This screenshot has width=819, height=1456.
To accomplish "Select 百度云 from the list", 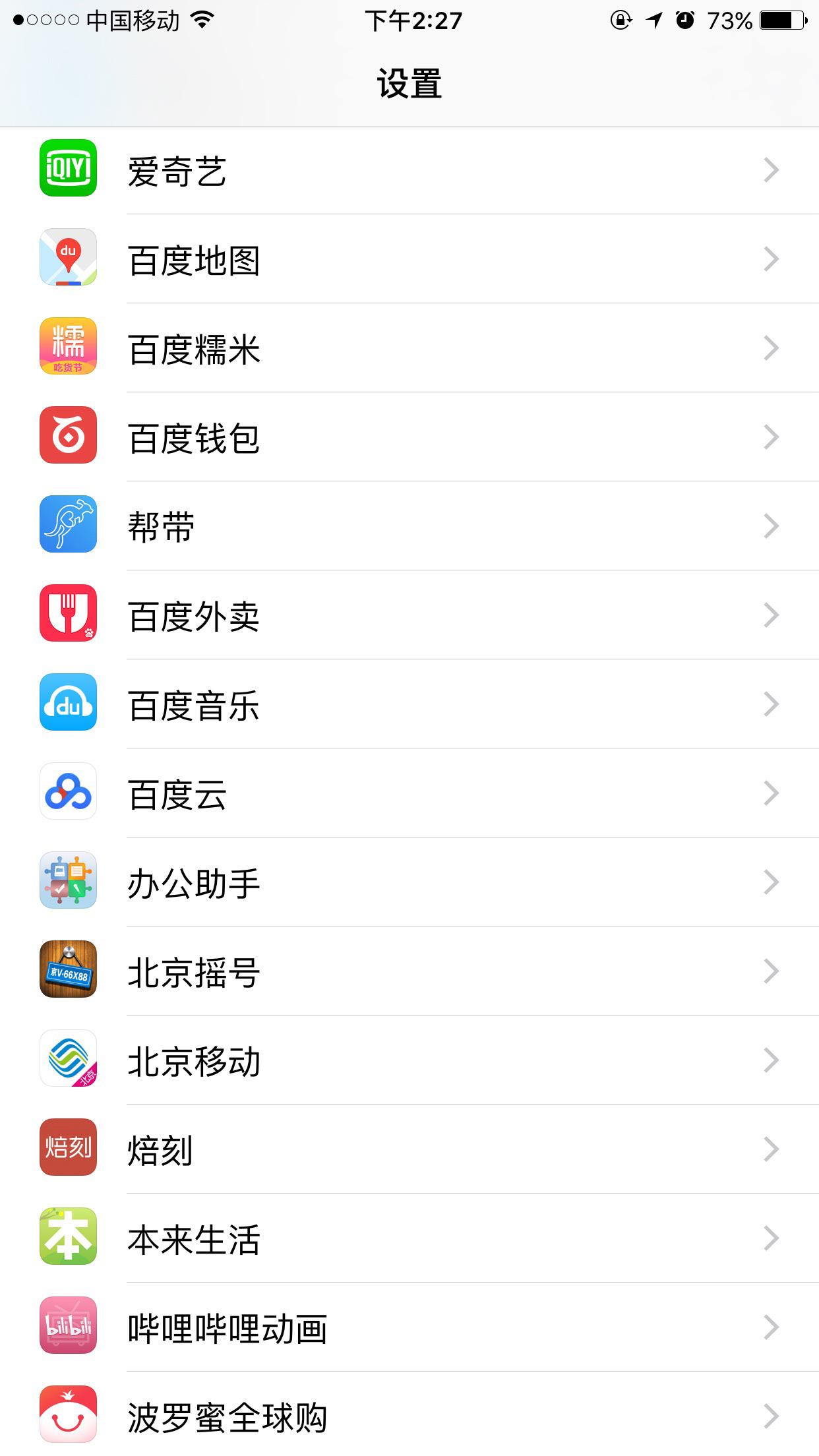I will tap(409, 793).
